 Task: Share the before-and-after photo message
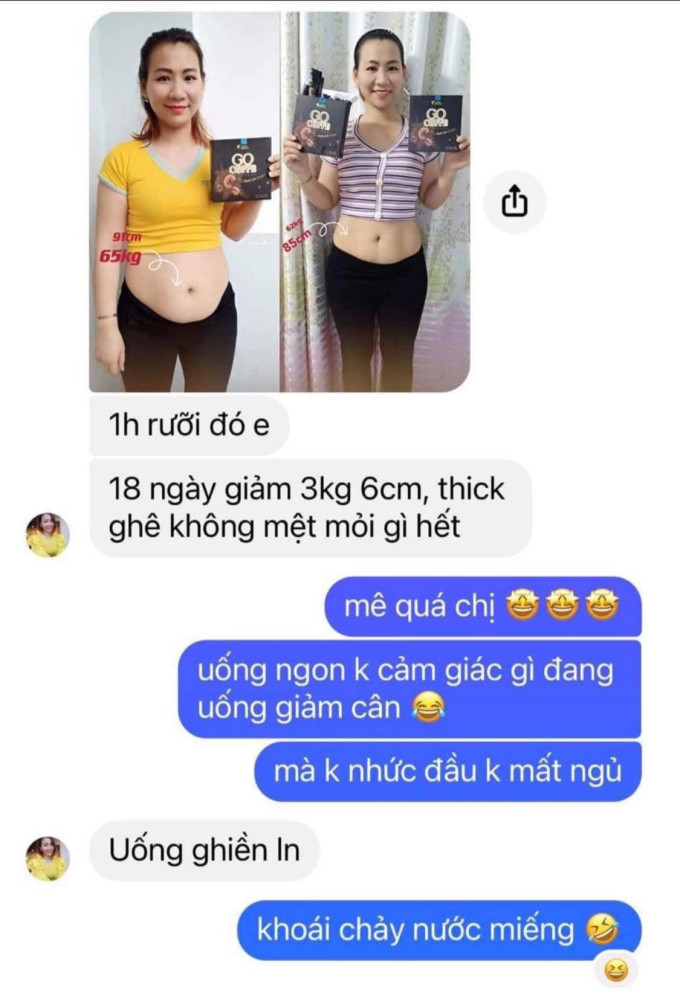(513, 203)
